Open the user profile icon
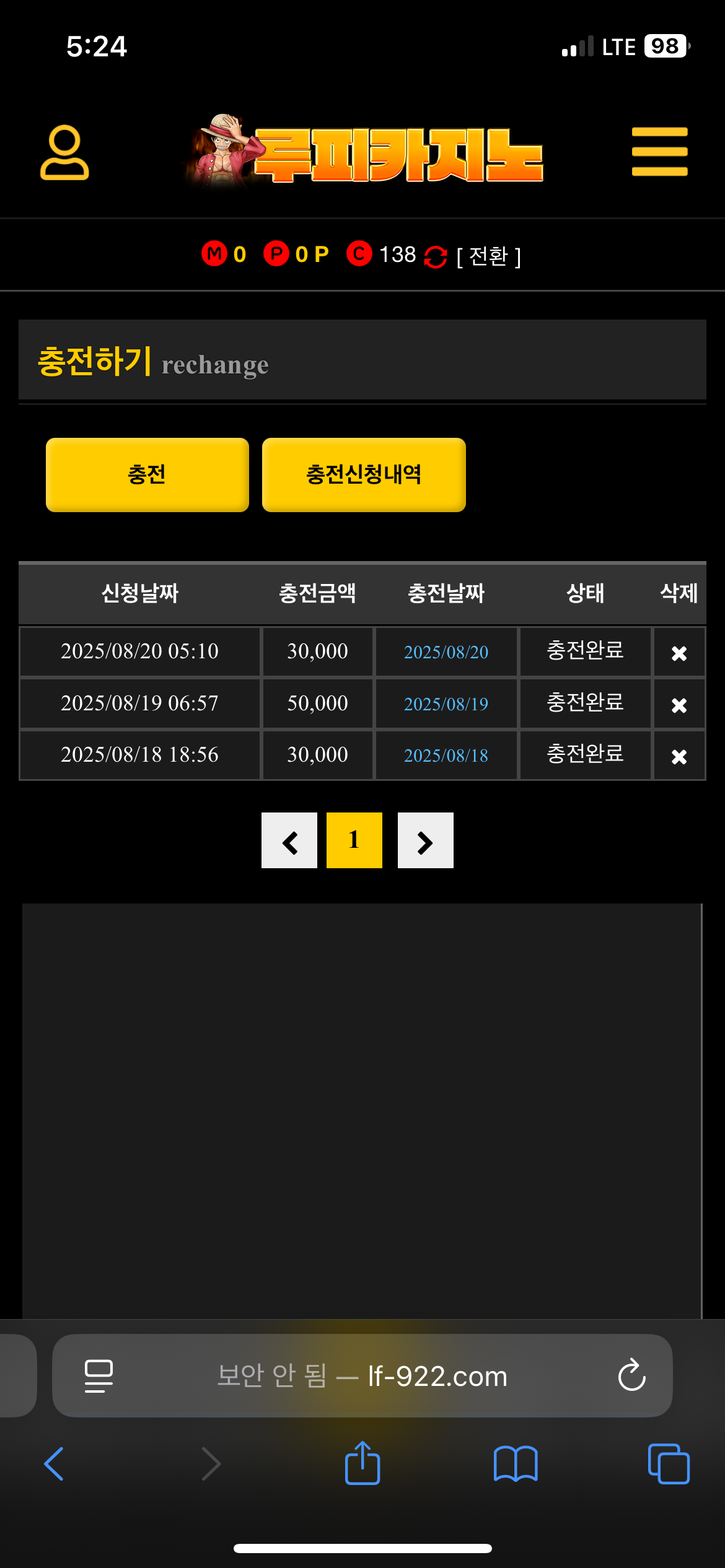This screenshot has height=1568, width=725. coord(64,153)
